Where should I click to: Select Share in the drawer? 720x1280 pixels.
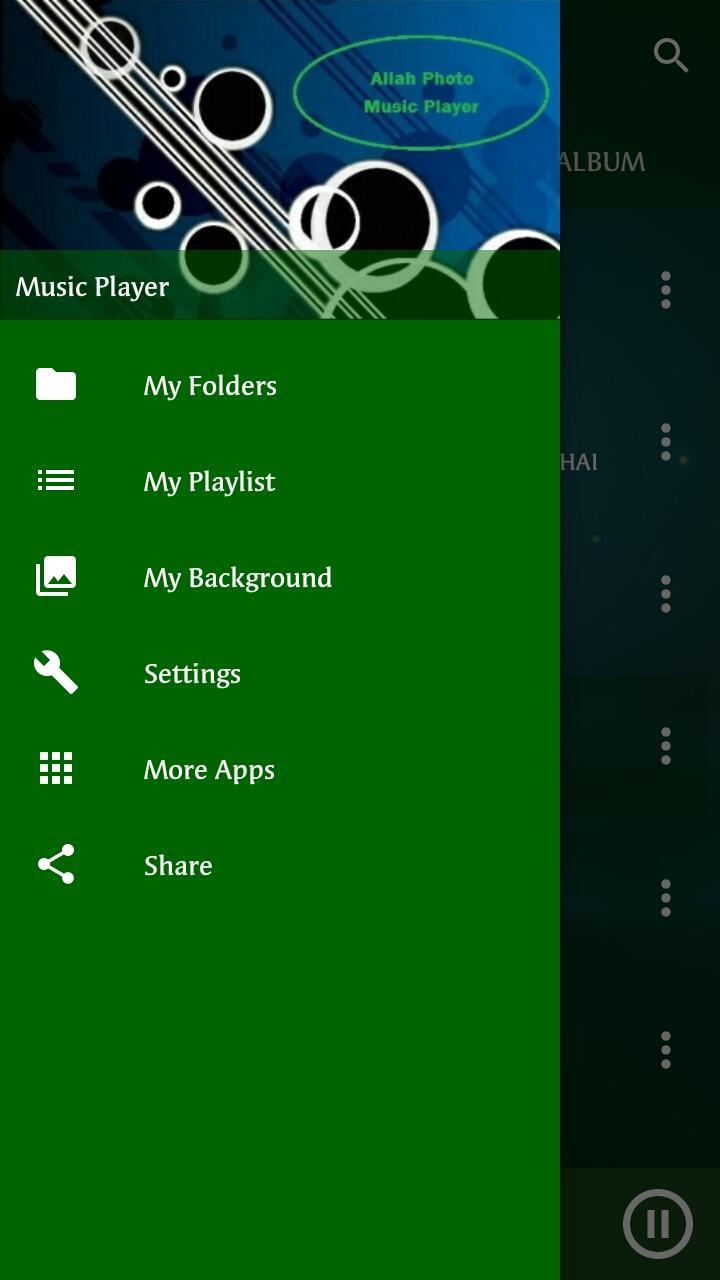[x=280, y=865]
